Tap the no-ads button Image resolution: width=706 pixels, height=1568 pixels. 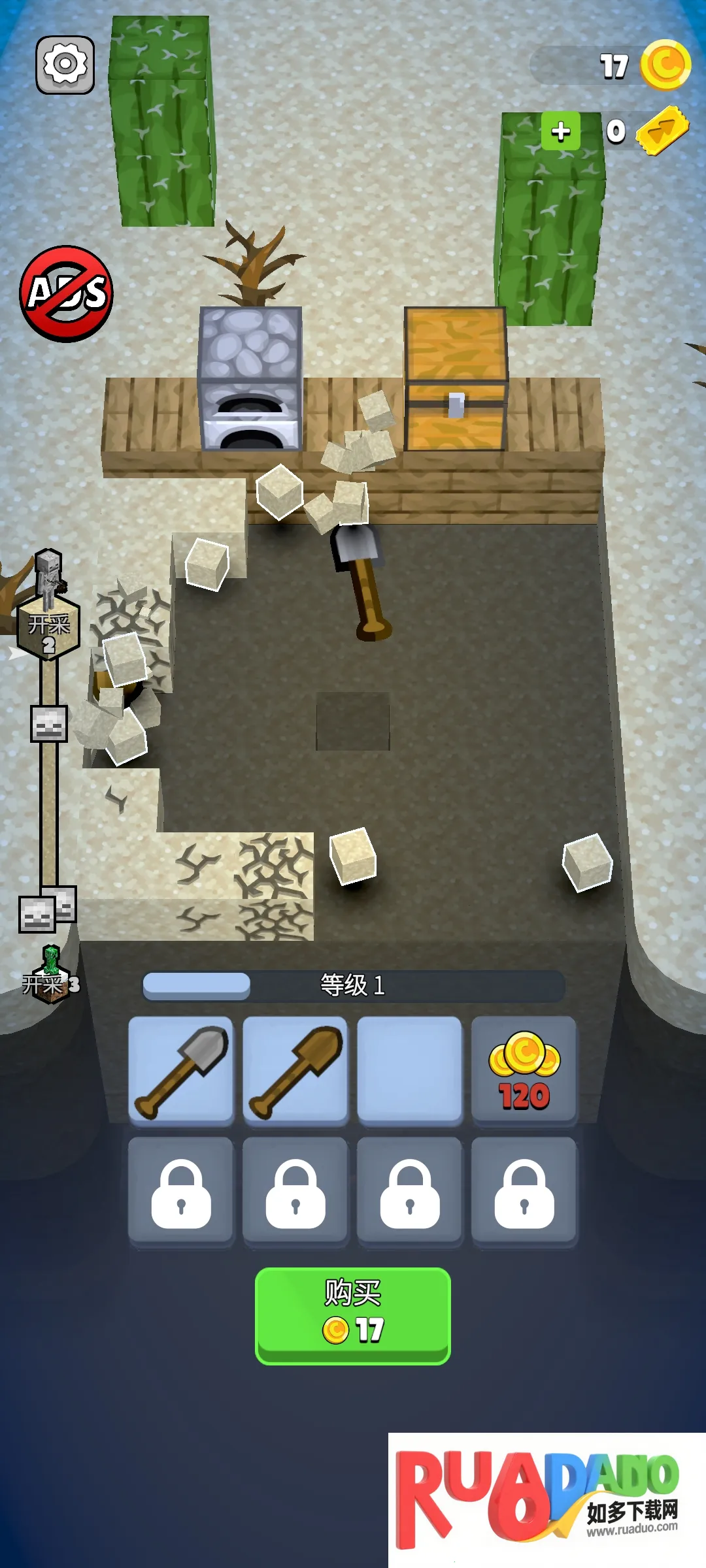pos(66,294)
